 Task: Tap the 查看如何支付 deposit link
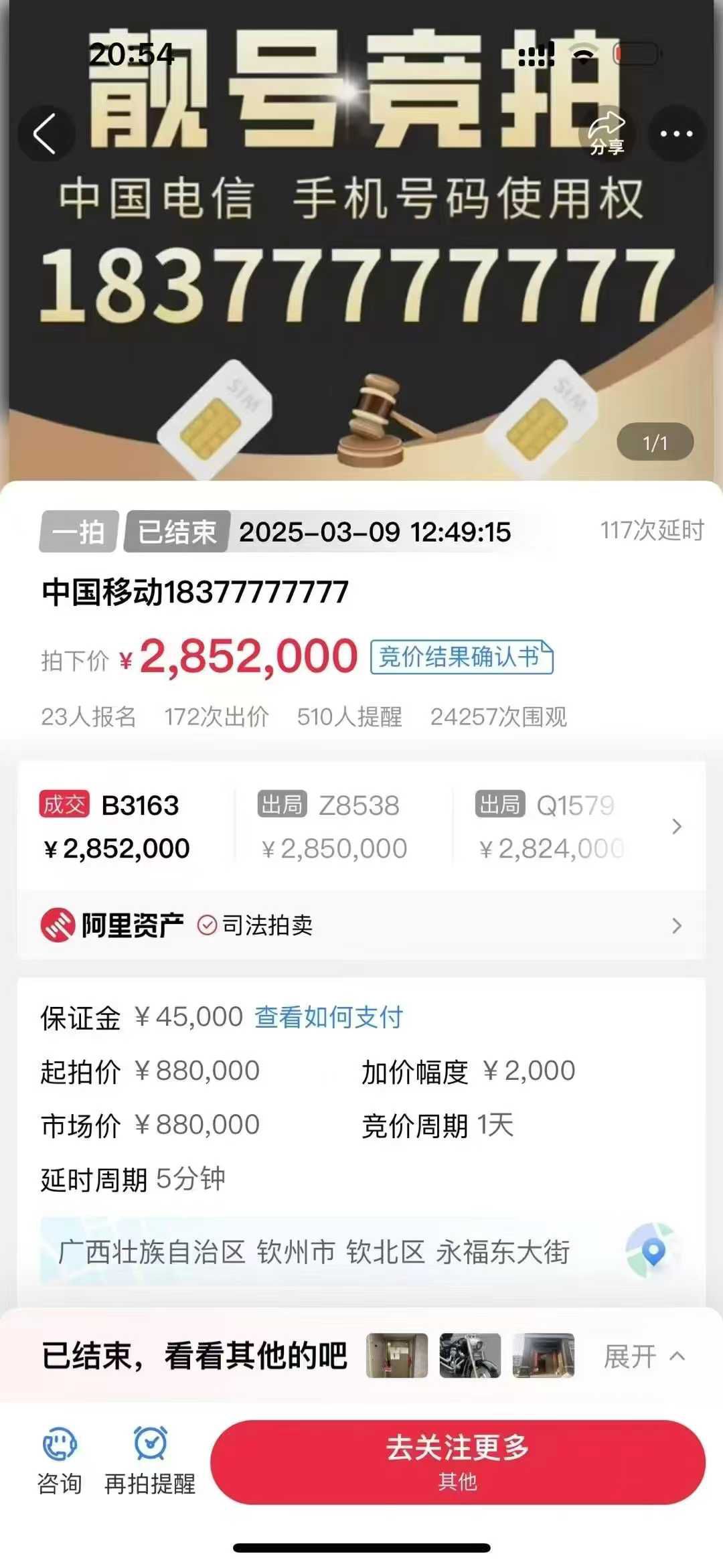[x=328, y=1017]
